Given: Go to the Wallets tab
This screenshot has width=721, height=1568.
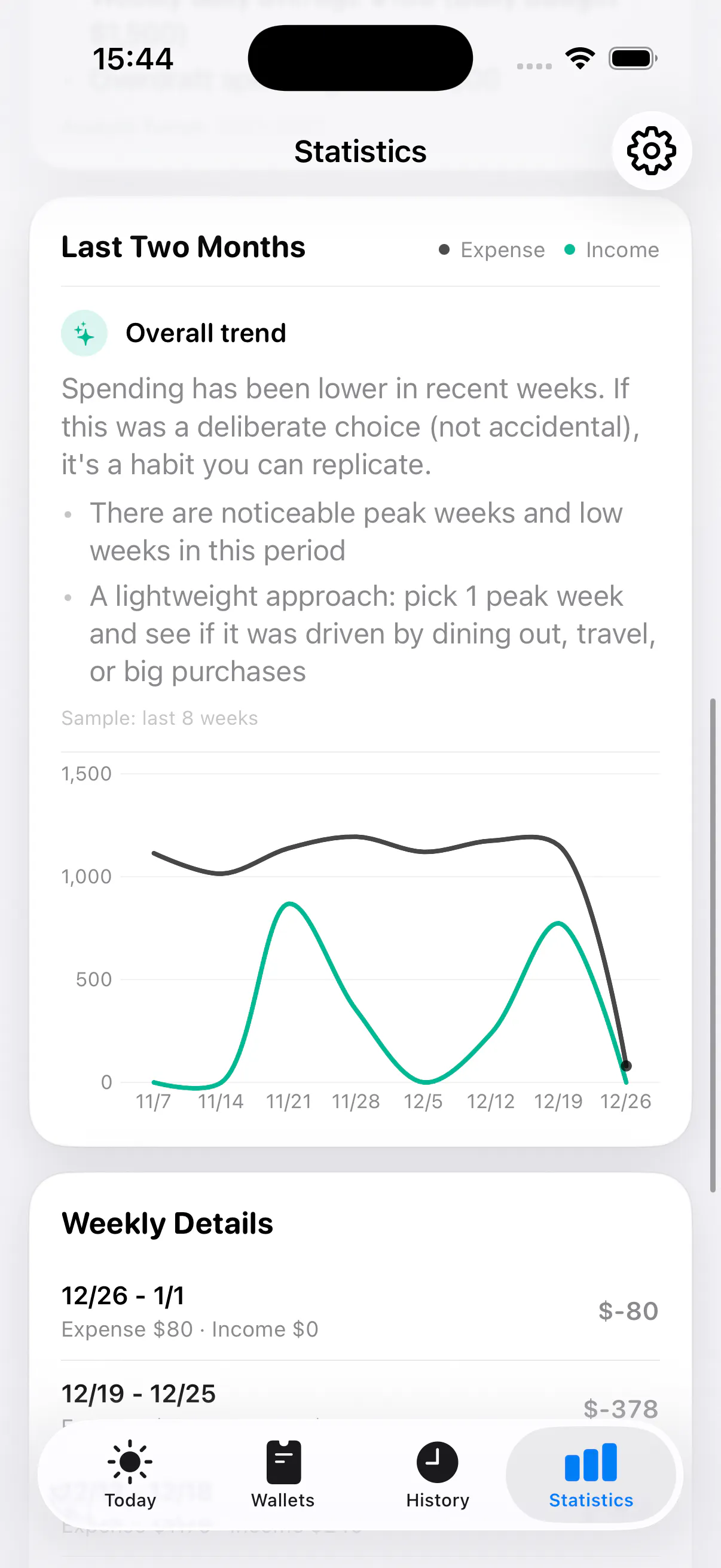Looking at the screenshot, I should pyautogui.click(x=283, y=1474).
